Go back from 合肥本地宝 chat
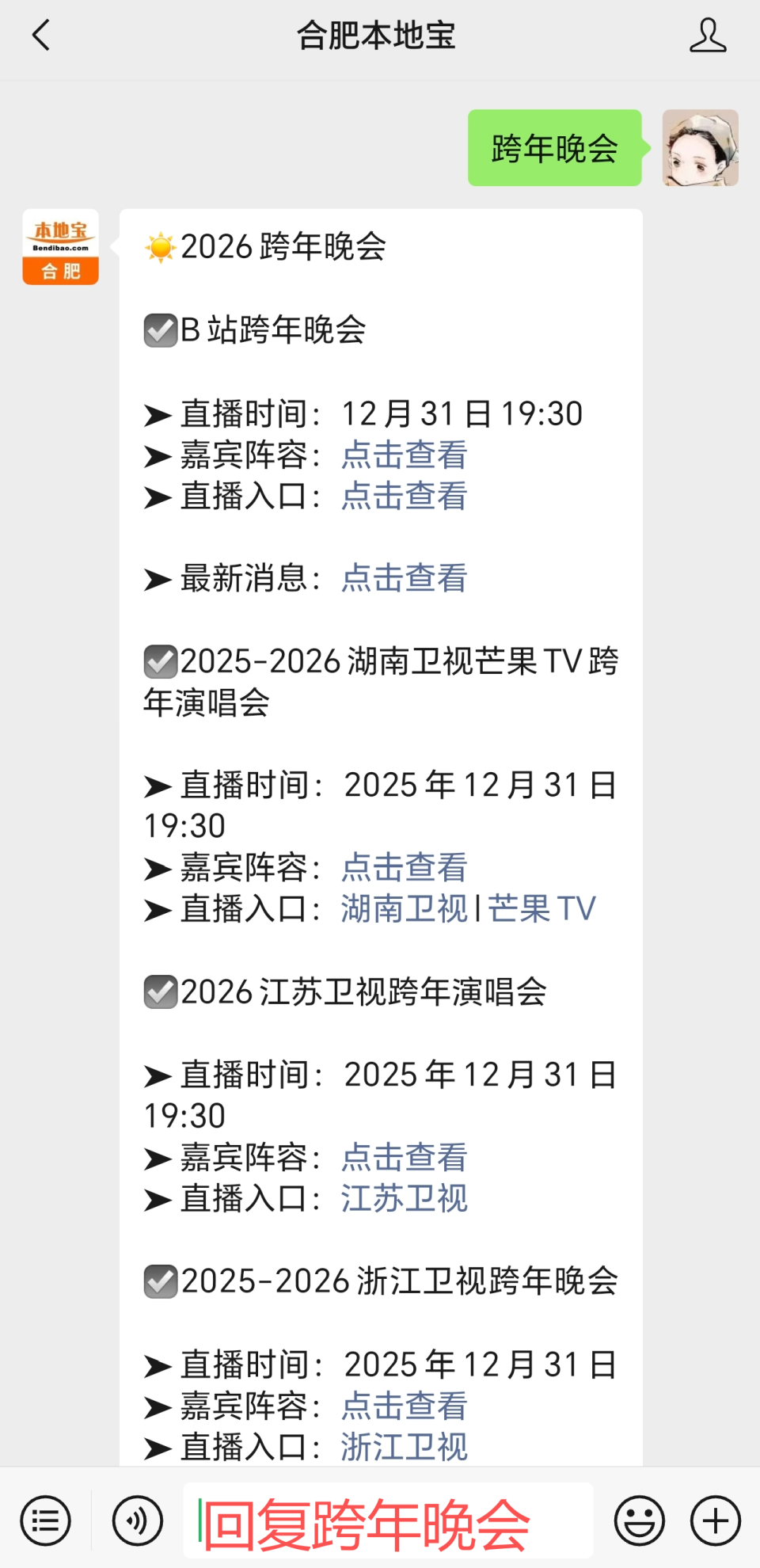This screenshot has width=760, height=1568. (41, 36)
